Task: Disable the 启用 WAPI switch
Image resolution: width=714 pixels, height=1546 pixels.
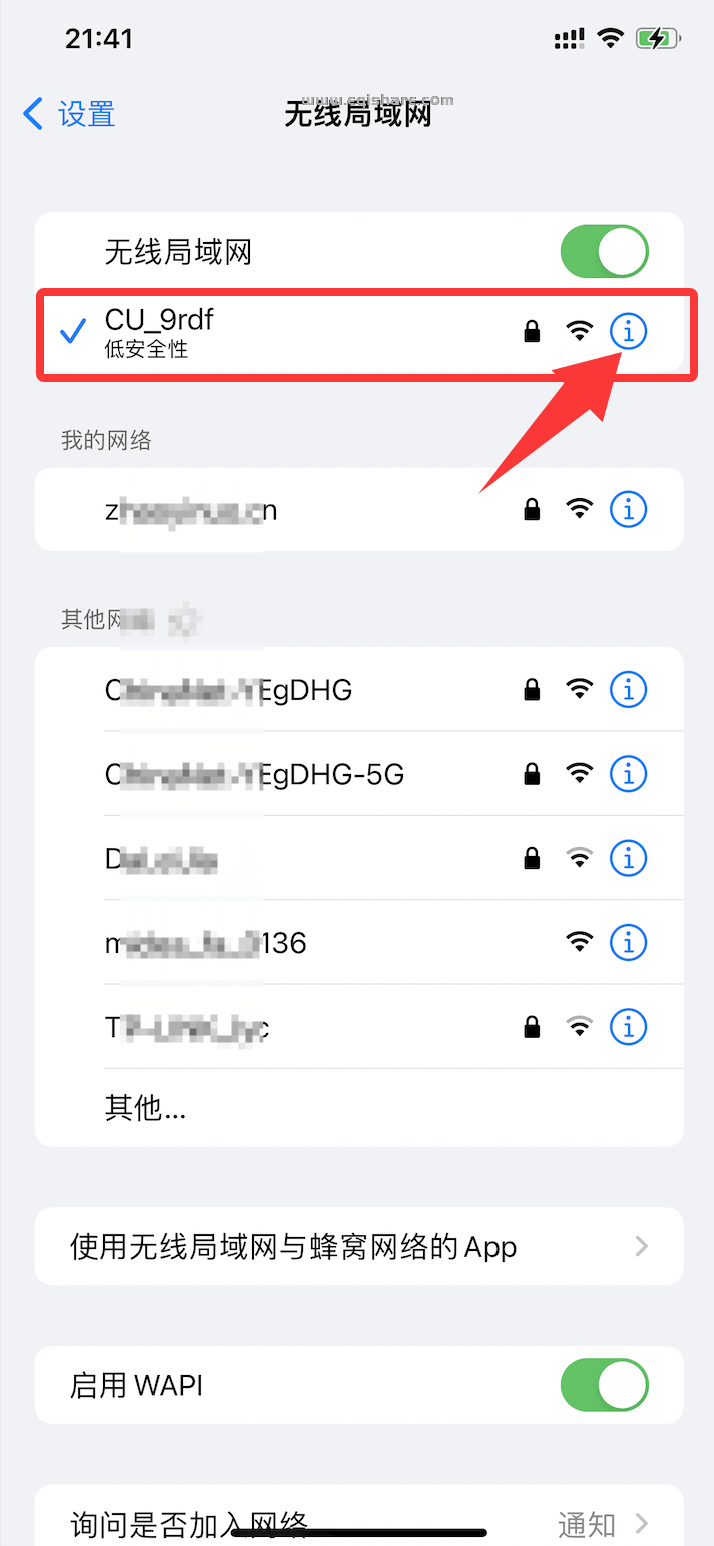Action: coord(604,1385)
